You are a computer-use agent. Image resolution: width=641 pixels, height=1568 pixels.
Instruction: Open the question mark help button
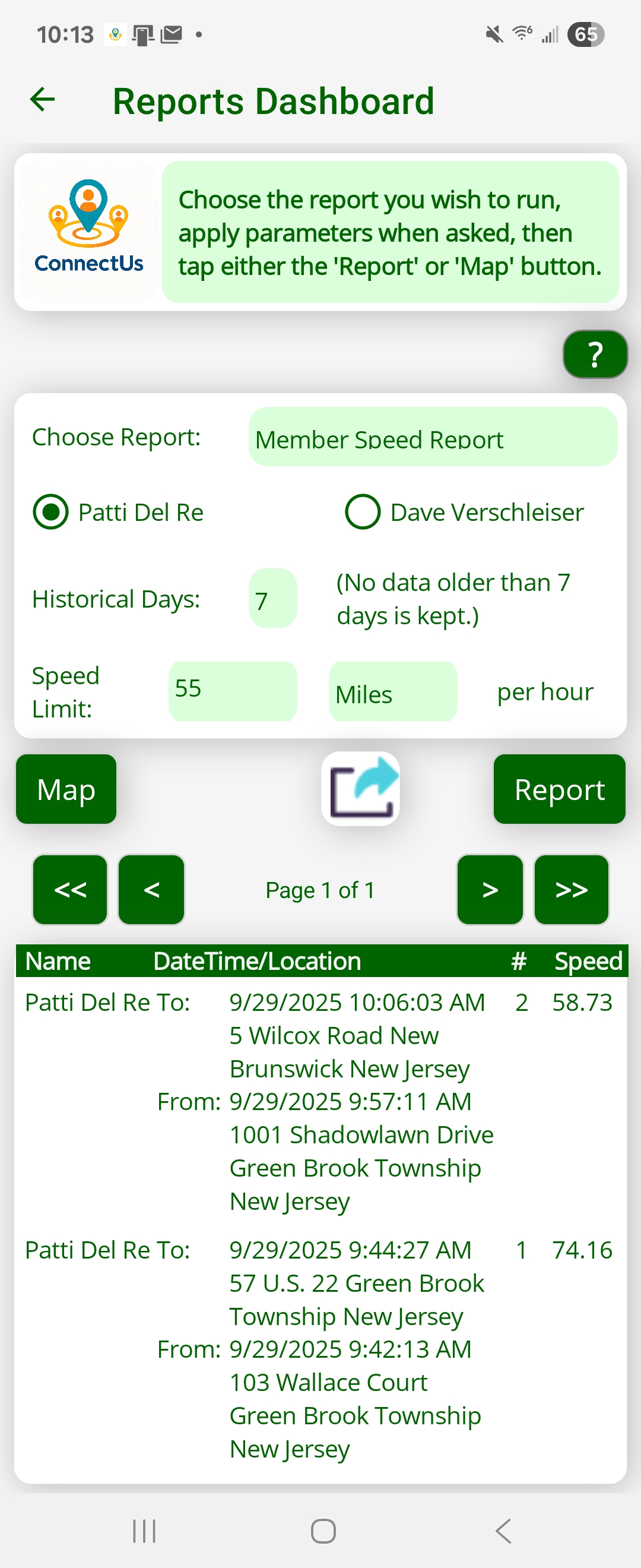click(x=594, y=354)
